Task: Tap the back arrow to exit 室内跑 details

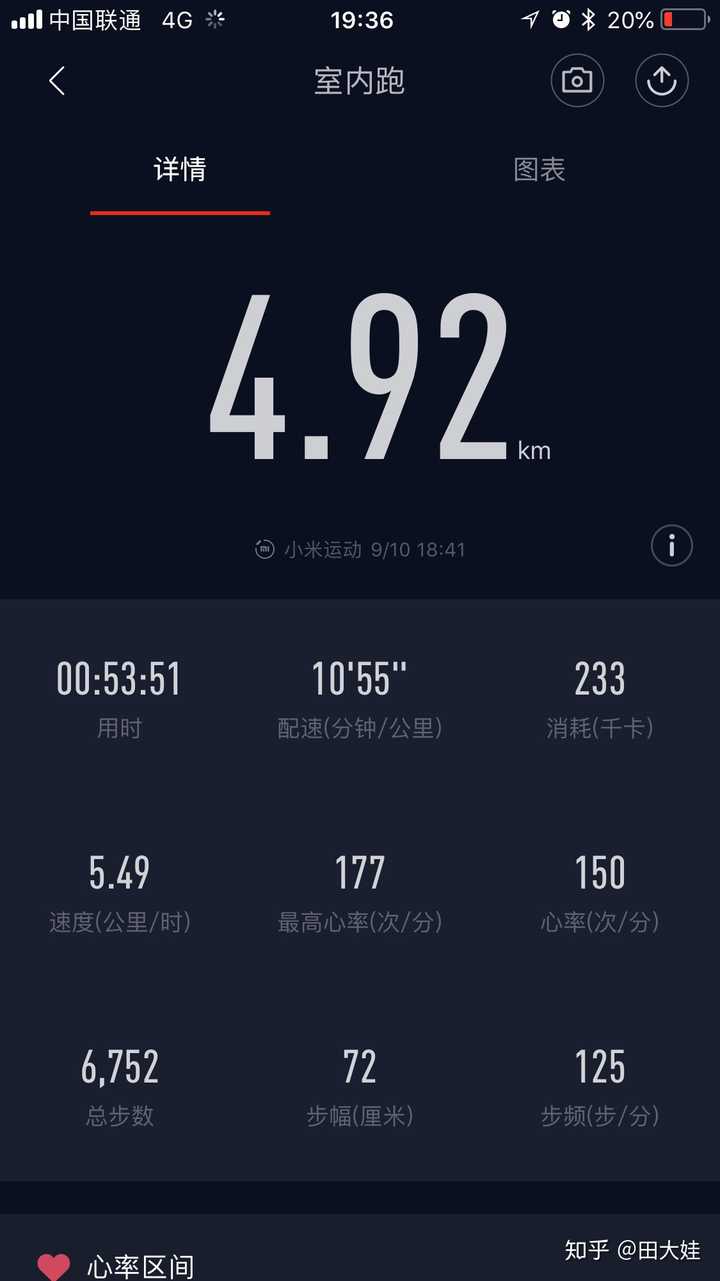Action: (x=57, y=81)
